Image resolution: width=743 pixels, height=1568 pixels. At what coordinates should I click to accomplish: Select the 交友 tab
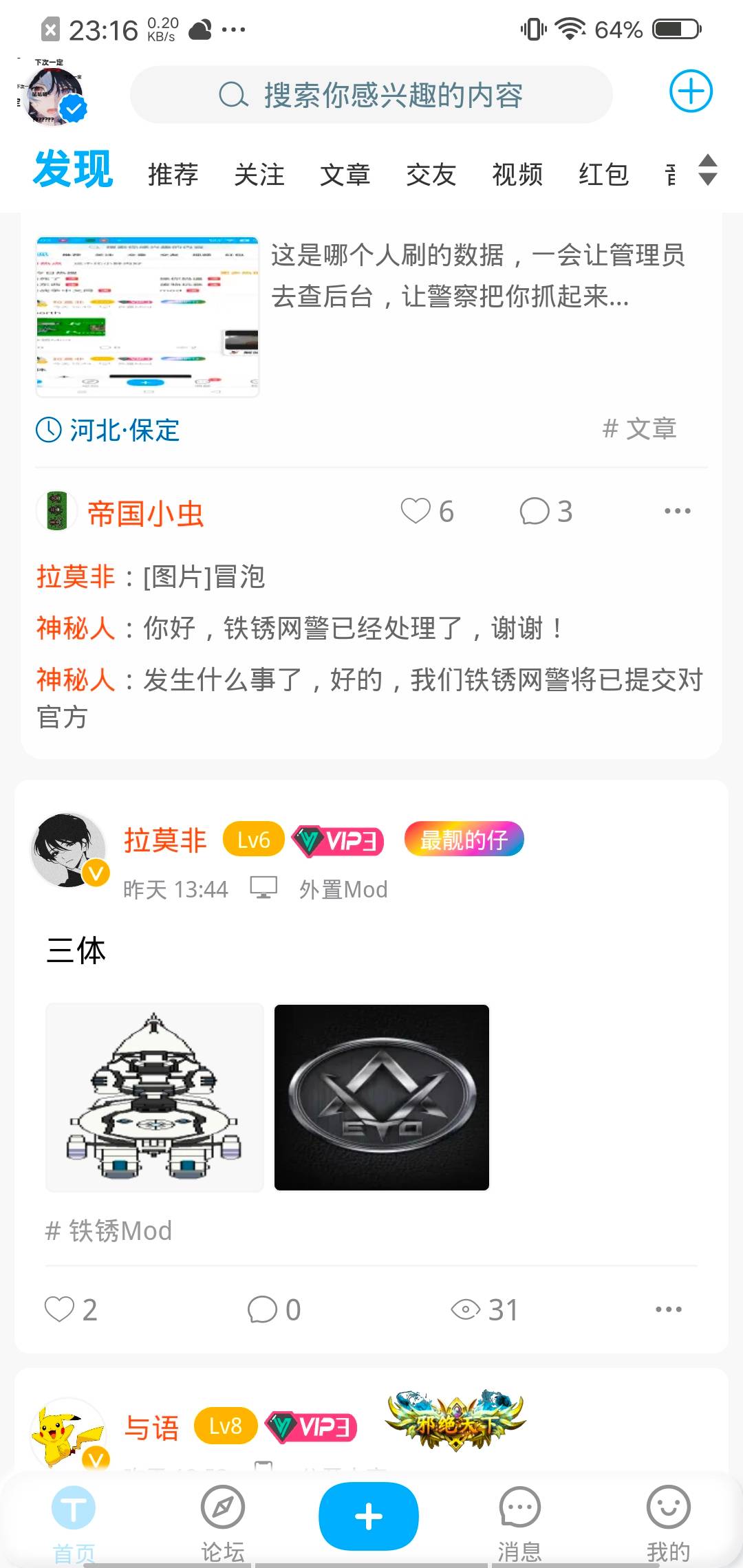(x=431, y=175)
